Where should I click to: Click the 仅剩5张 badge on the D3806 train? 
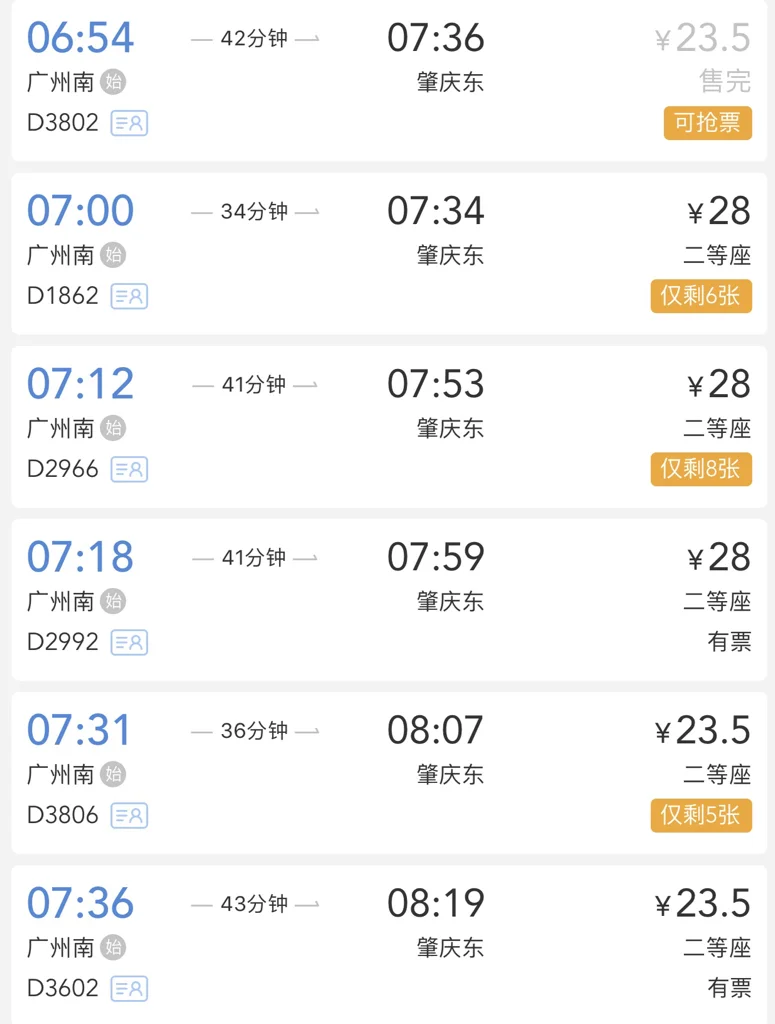click(701, 815)
